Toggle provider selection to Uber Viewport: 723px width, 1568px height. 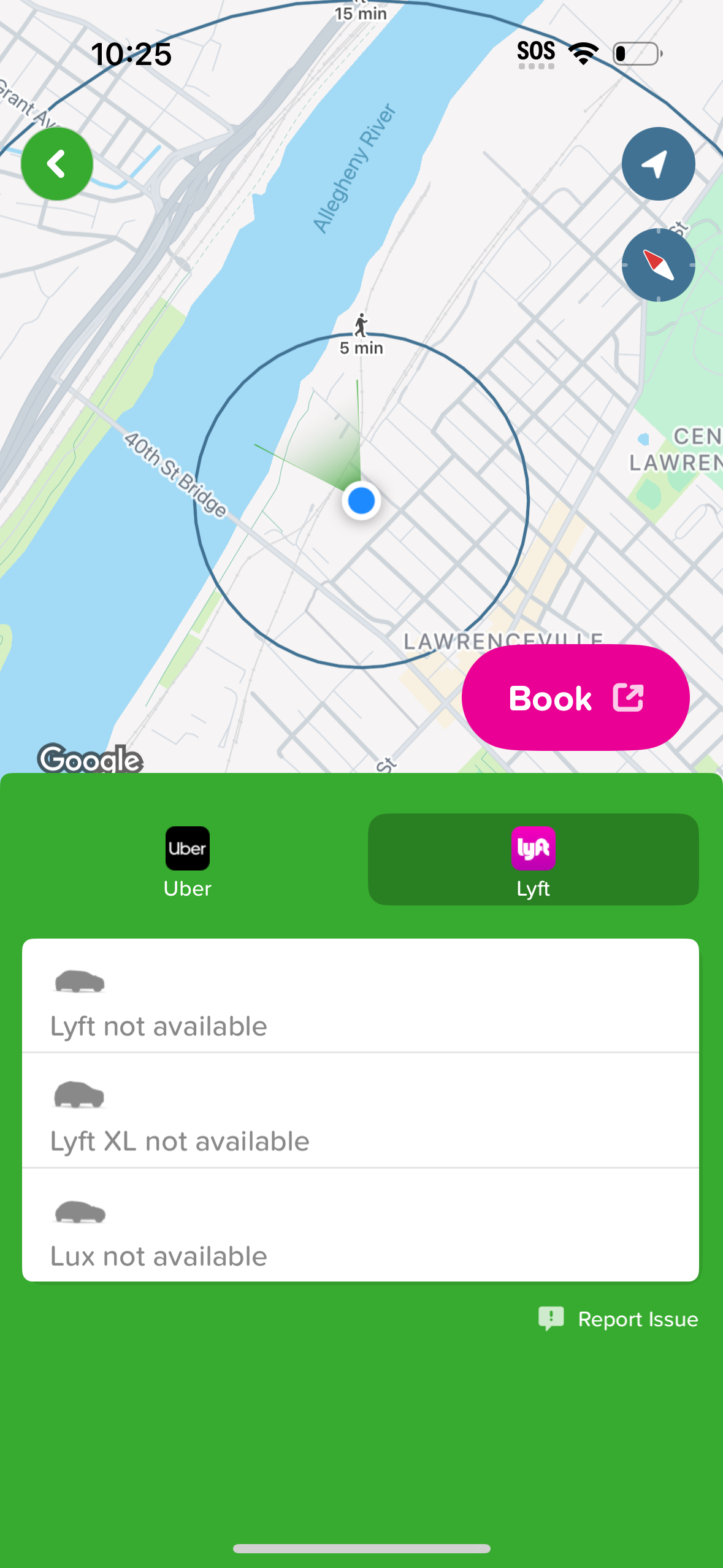pos(187,860)
